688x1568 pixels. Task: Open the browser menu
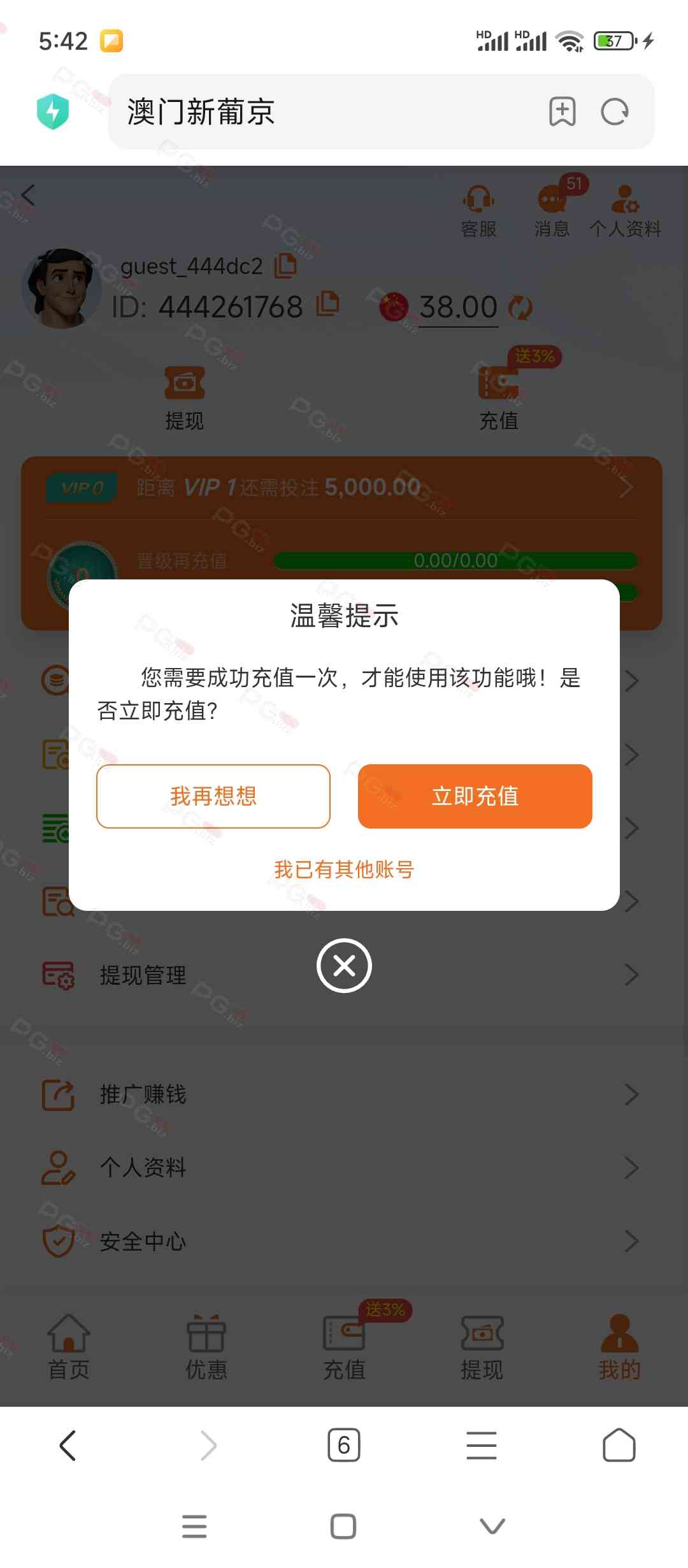482,1445
